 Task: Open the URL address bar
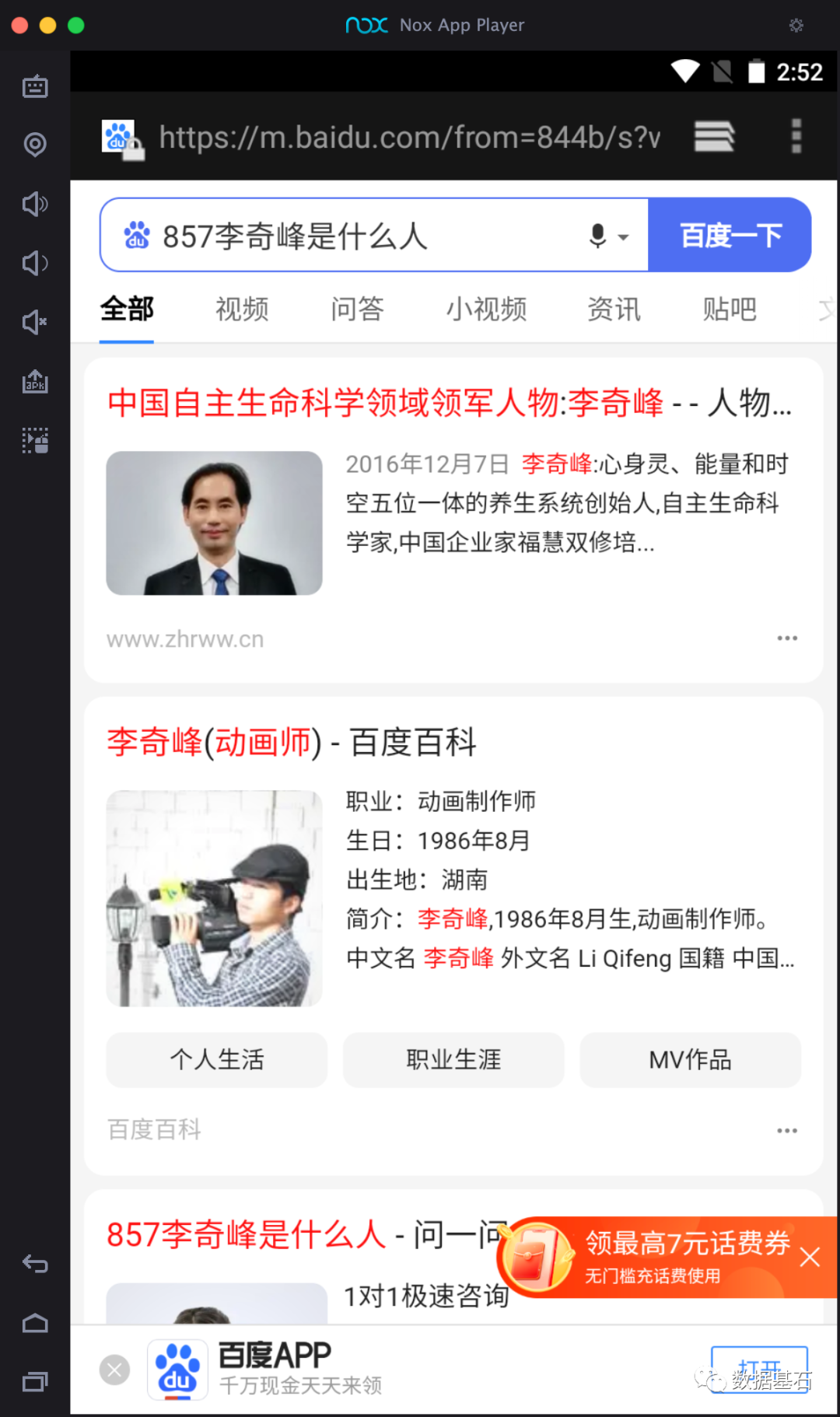[x=408, y=138]
